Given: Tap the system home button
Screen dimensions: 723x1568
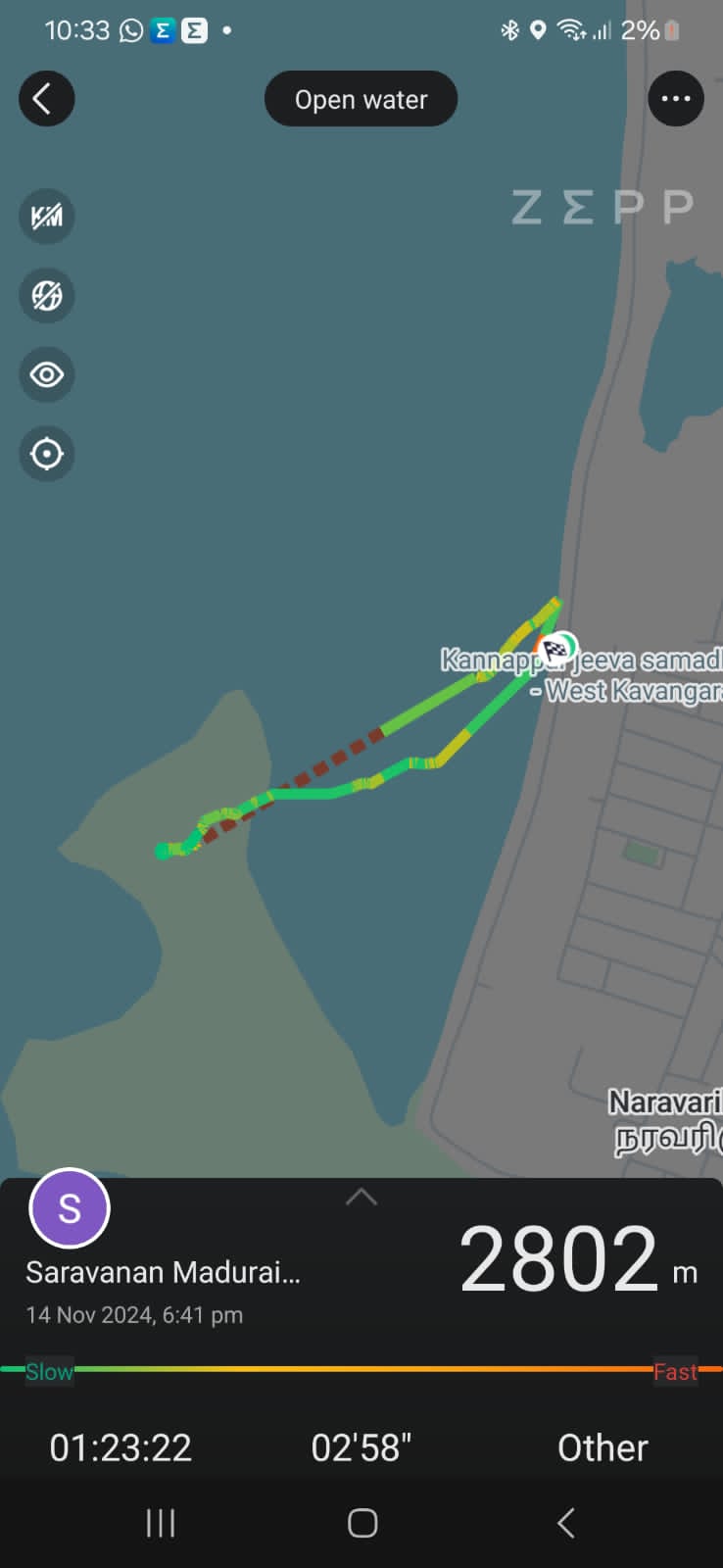Looking at the screenshot, I should [x=362, y=1523].
